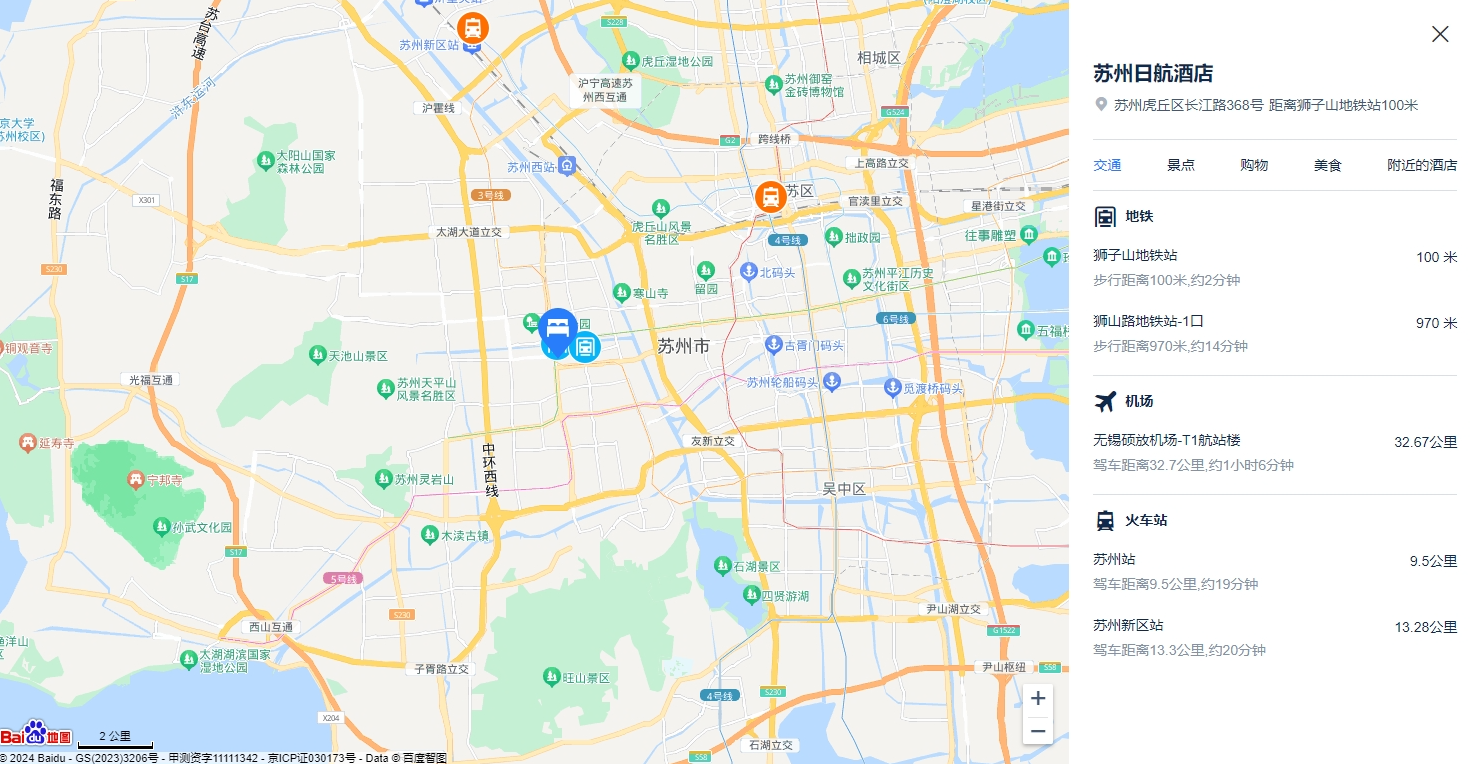Select 无锡硕放机场-T1航站楼 entry
The height and width of the screenshot is (764, 1475).
1166,440
